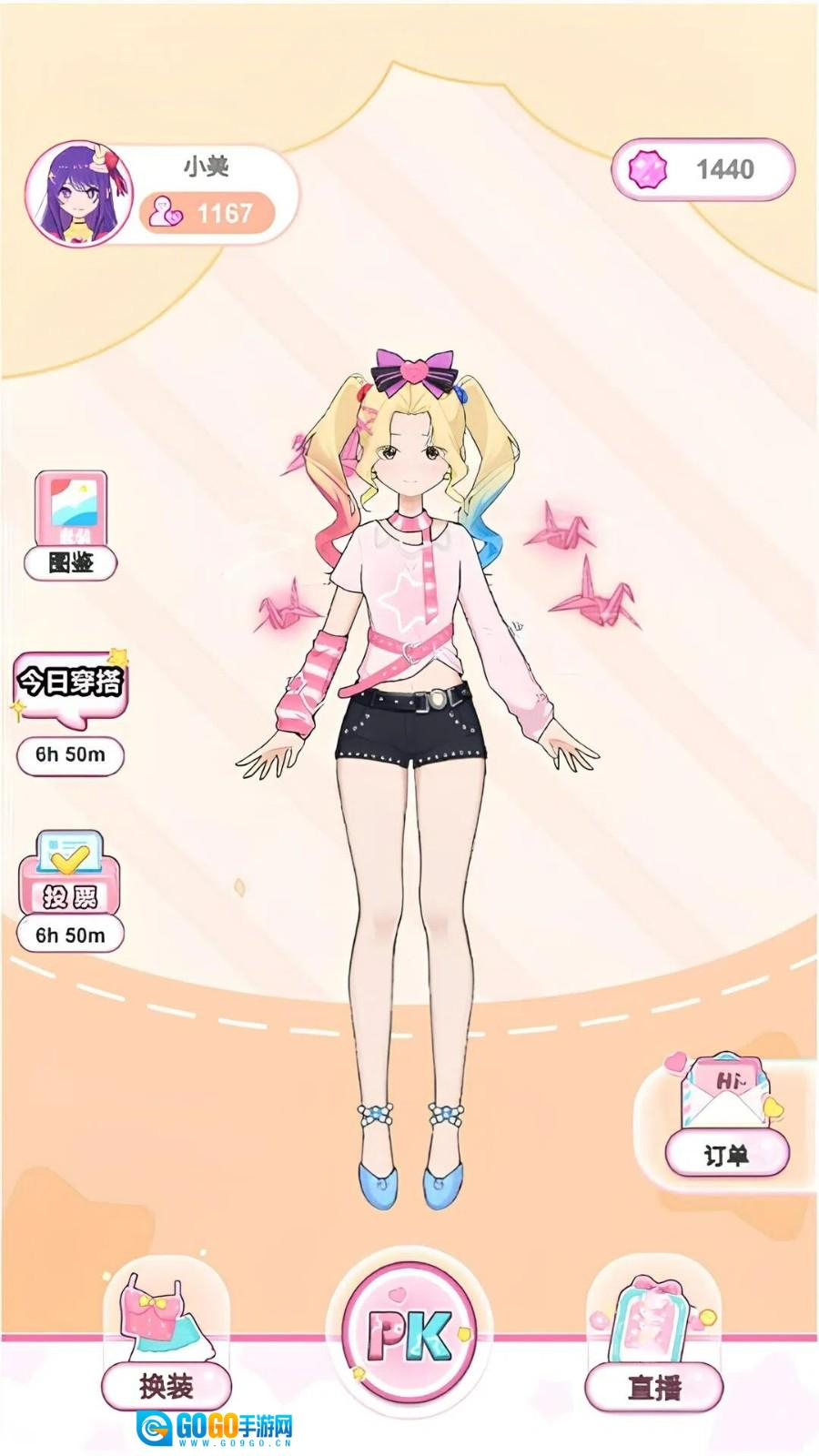The height and width of the screenshot is (1456, 819).
Task: Start a match with the PK button
Action: 409,1336
